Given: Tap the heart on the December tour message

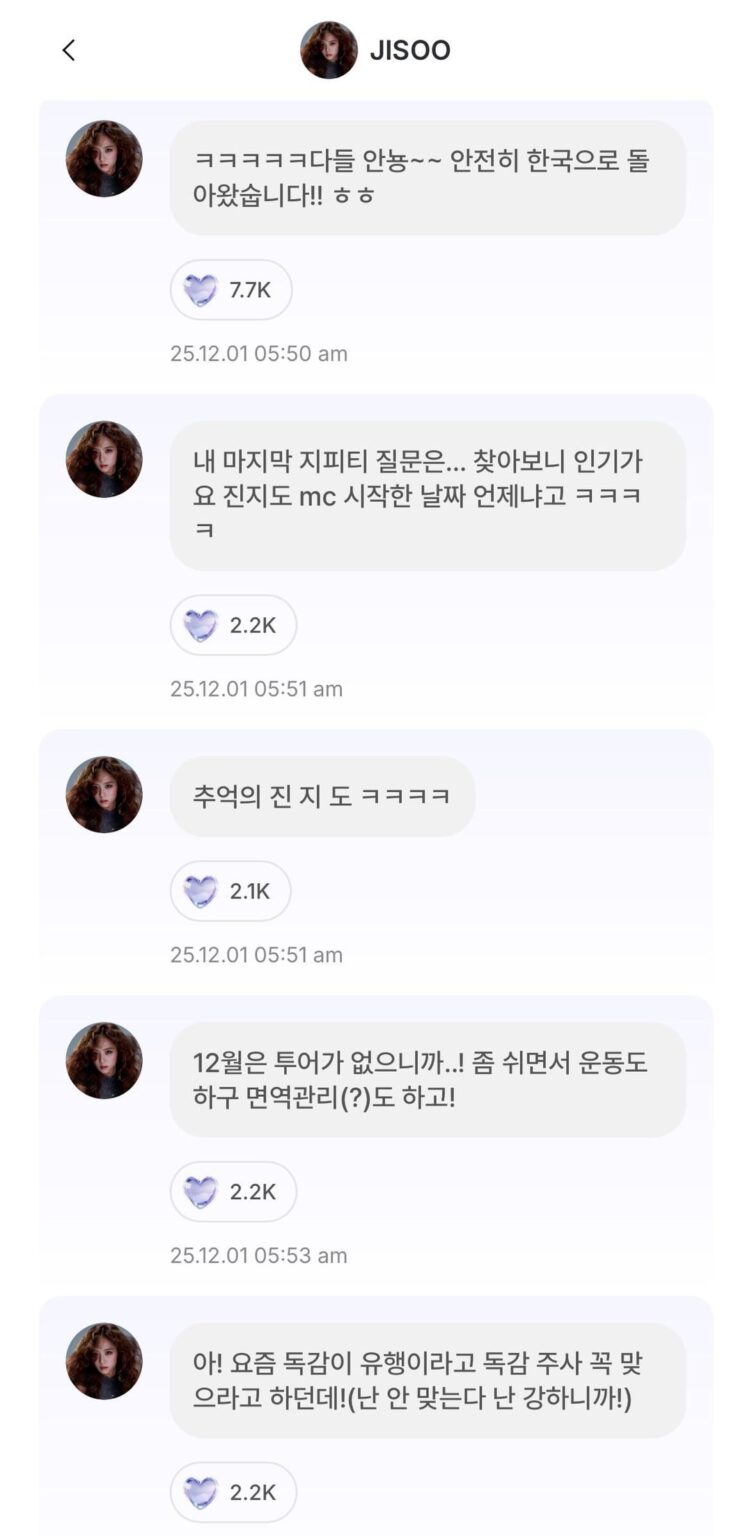Looking at the screenshot, I should (233, 1191).
